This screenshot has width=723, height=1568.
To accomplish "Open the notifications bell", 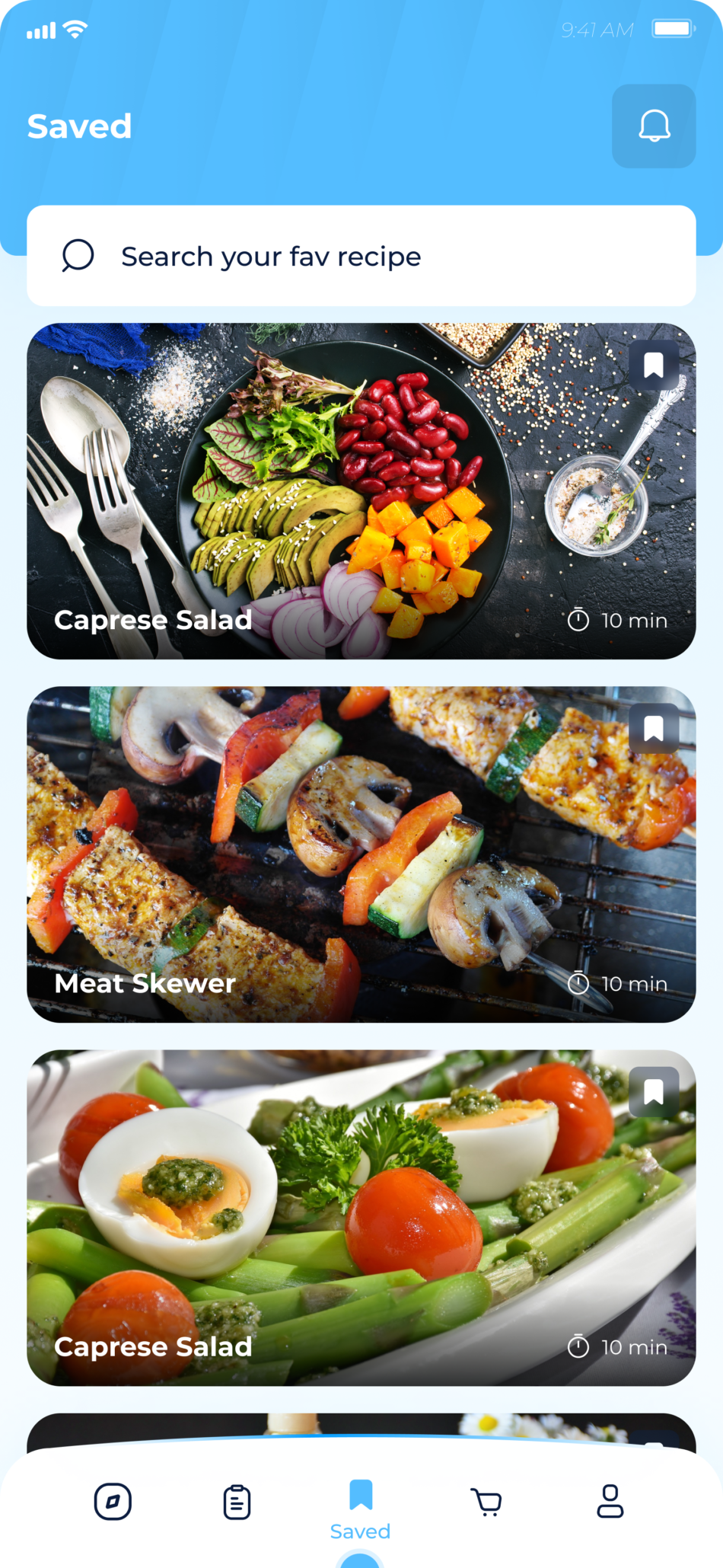I will 654,126.
